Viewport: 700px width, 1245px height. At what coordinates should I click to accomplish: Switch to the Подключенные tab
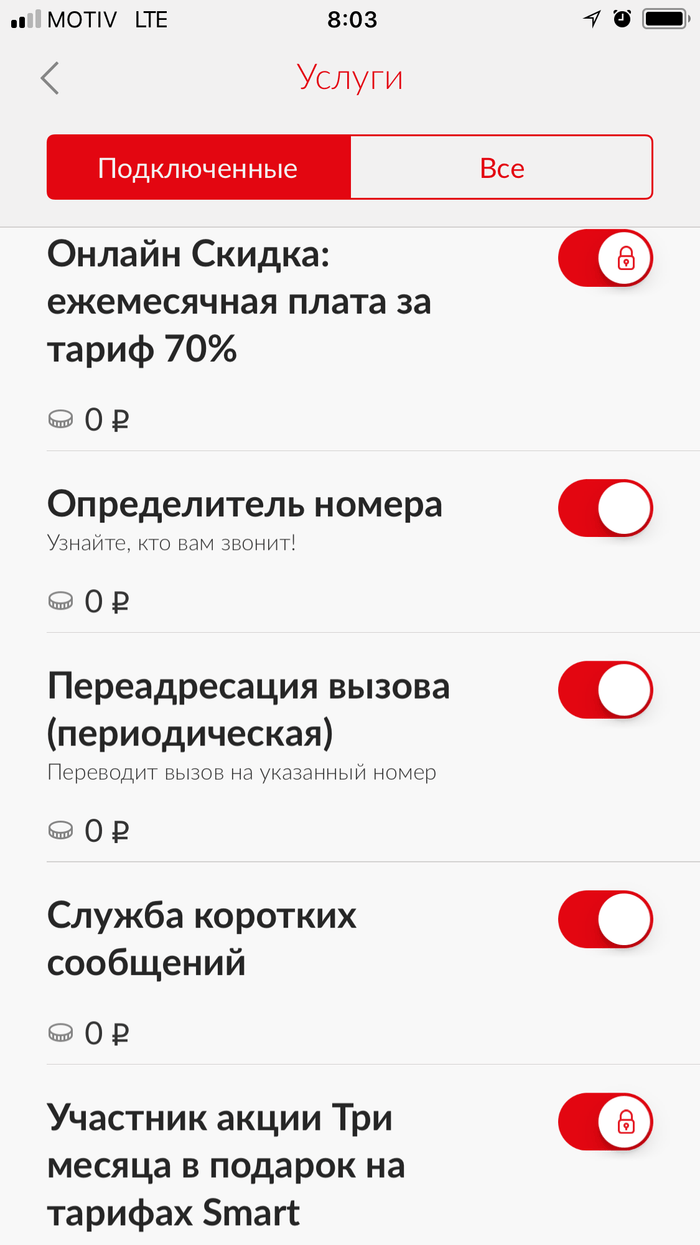198,168
